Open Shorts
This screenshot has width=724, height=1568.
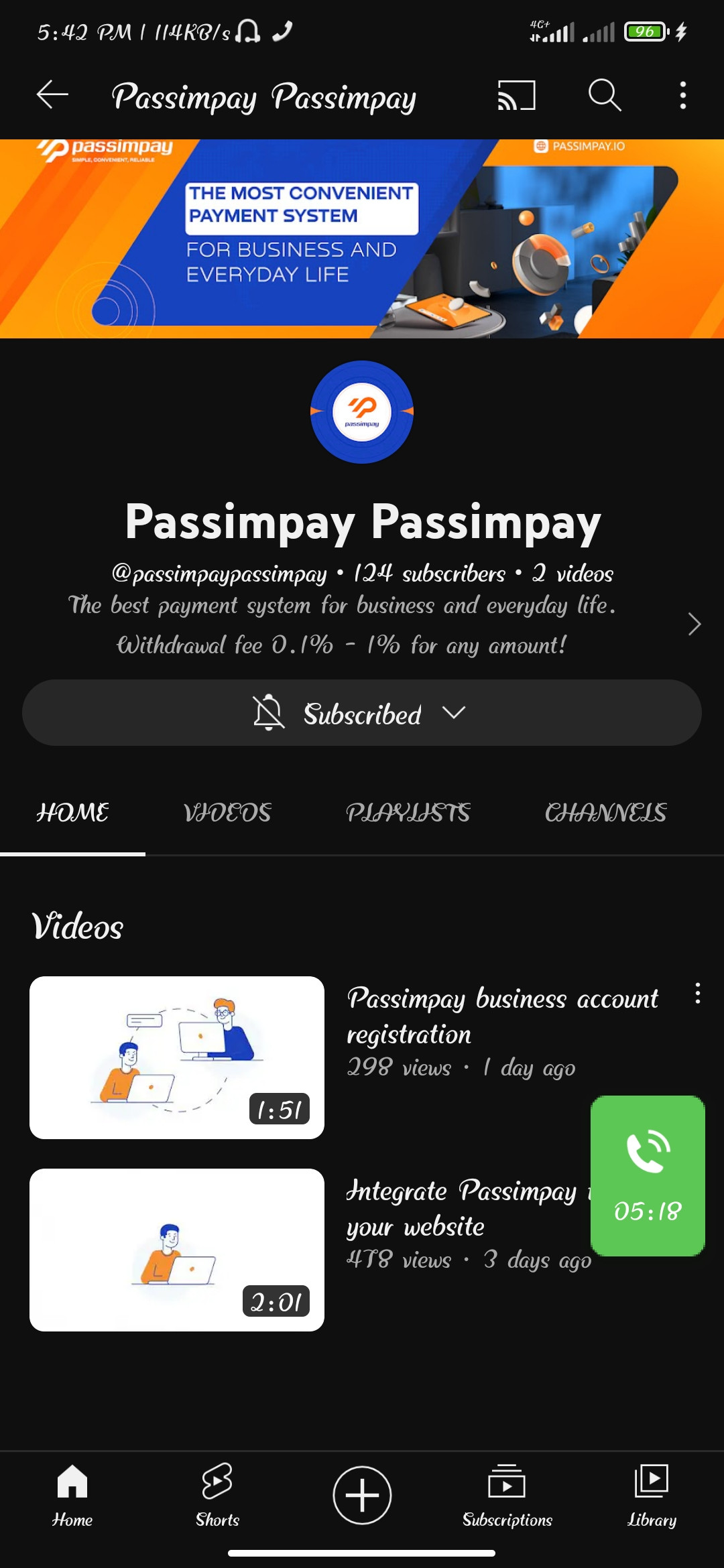217,1494
